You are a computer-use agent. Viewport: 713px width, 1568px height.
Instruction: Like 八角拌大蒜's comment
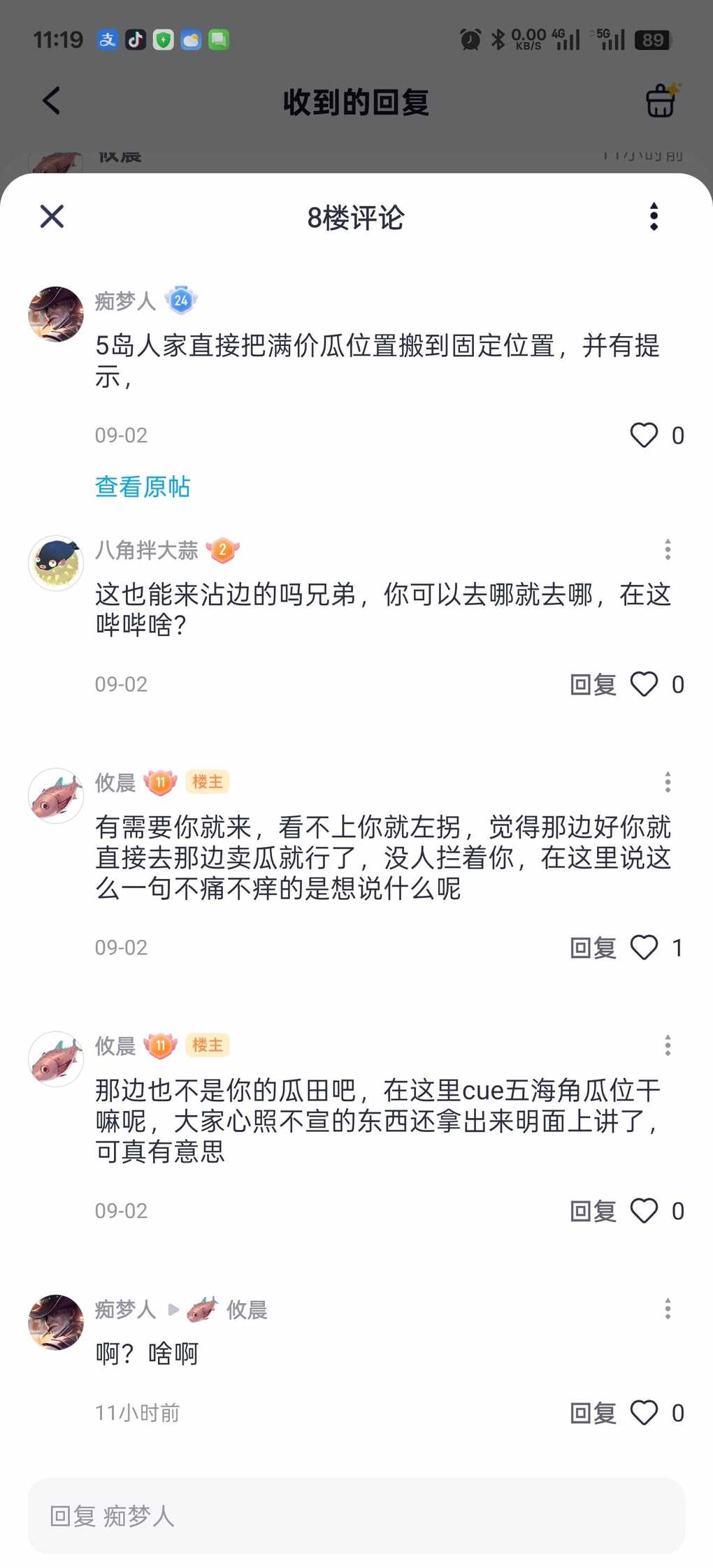tap(644, 685)
